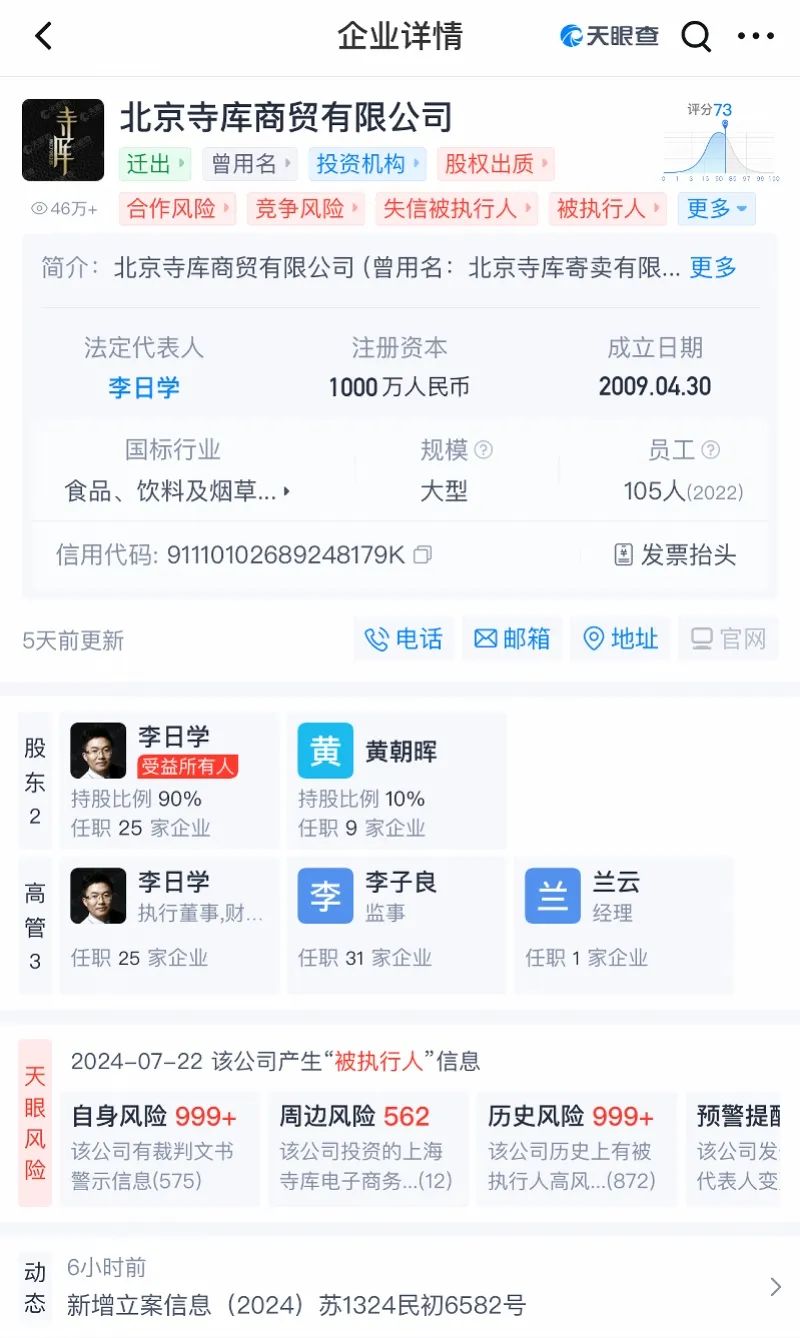Image resolution: width=800 pixels, height=1338 pixels.
Task: Open the search magnifier icon
Action: click(x=696, y=37)
